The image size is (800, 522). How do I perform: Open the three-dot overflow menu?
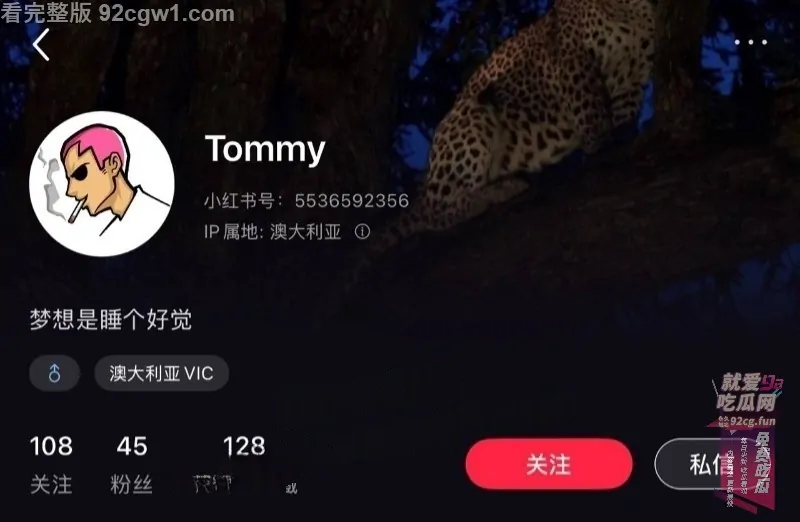pos(750,43)
